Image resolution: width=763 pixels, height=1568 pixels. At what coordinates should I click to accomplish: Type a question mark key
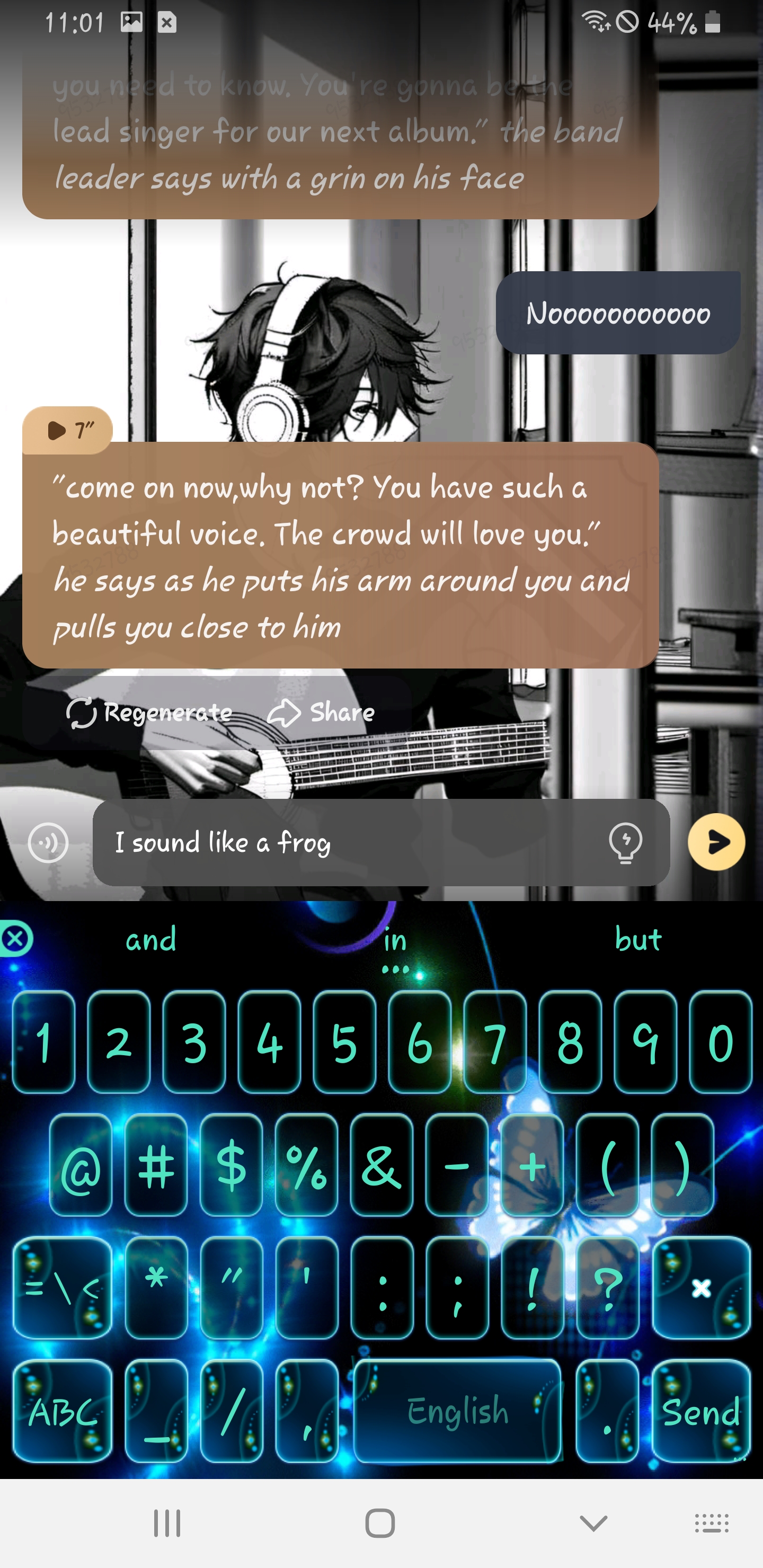pyautogui.click(x=607, y=1287)
